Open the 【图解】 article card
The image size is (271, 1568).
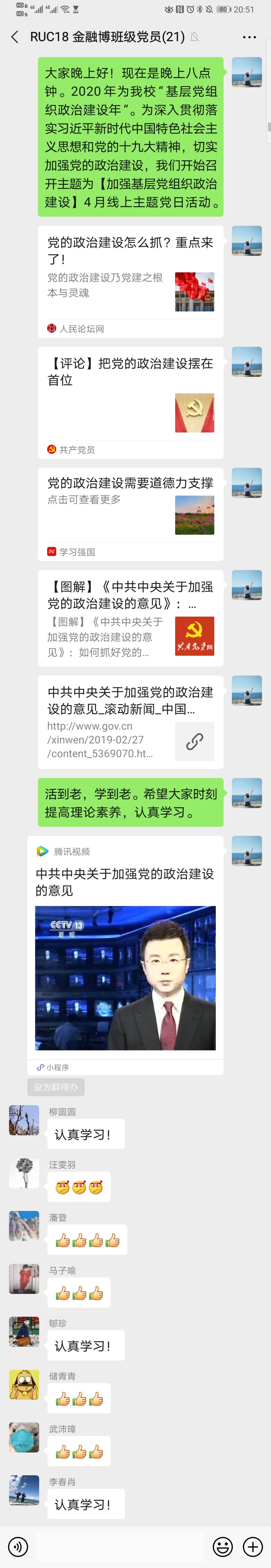pyautogui.click(x=130, y=618)
